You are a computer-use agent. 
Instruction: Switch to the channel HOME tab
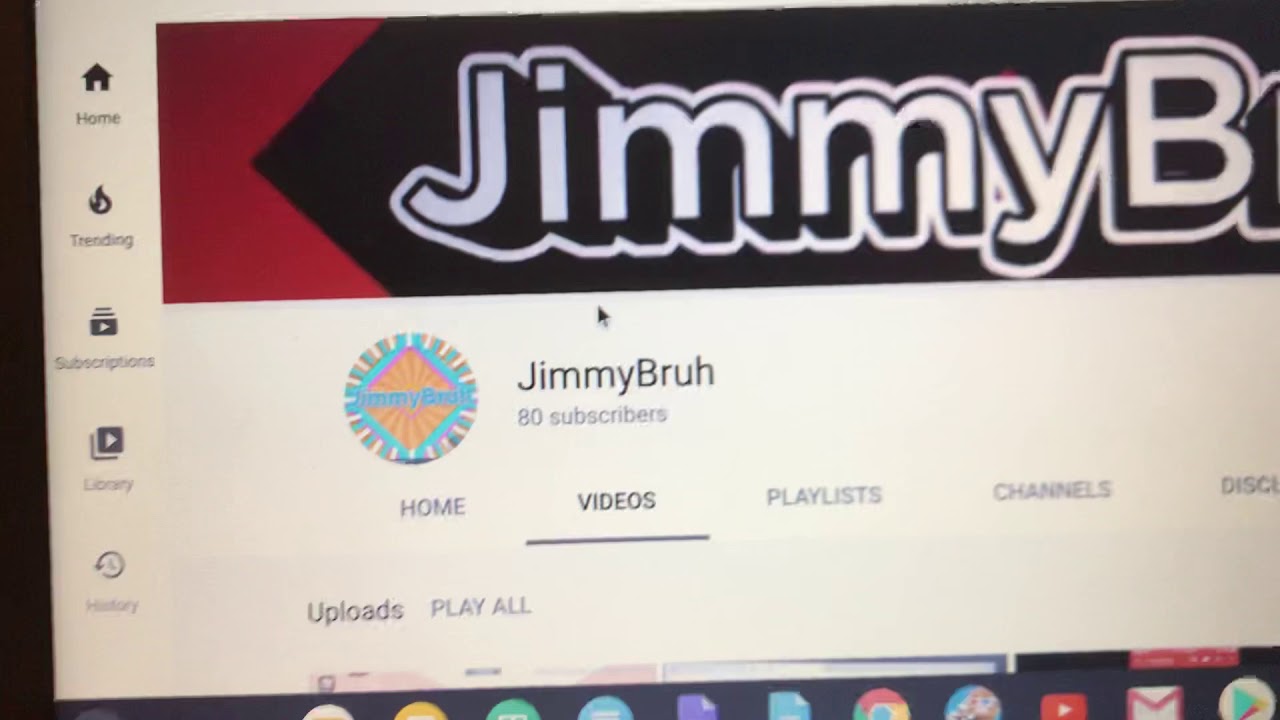tap(432, 507)
